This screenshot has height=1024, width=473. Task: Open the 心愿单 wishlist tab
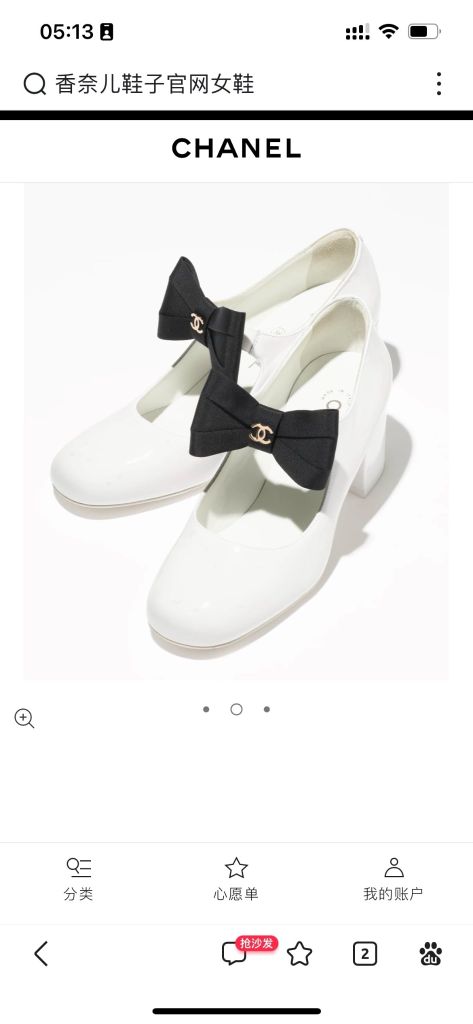point(236,880)
